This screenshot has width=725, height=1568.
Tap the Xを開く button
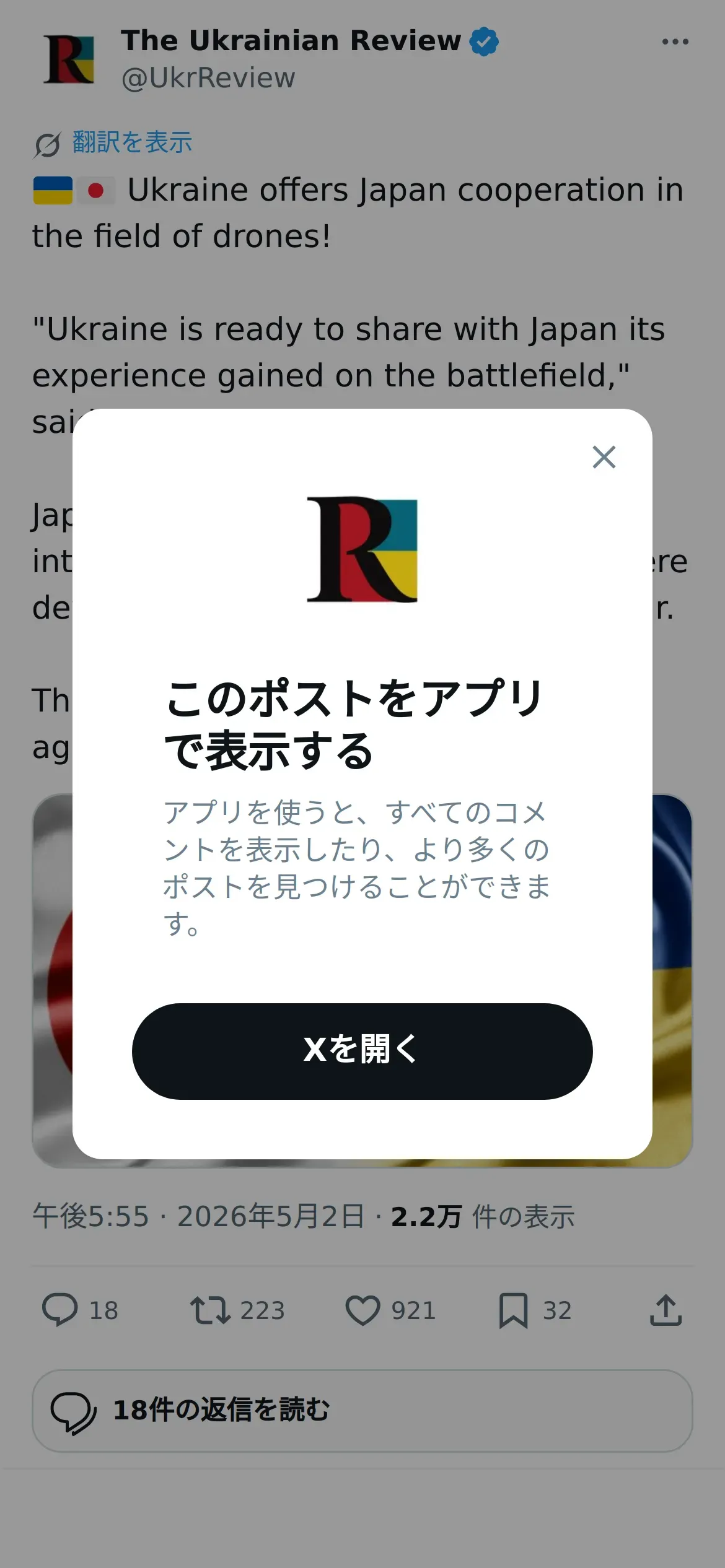[362, 1052]
